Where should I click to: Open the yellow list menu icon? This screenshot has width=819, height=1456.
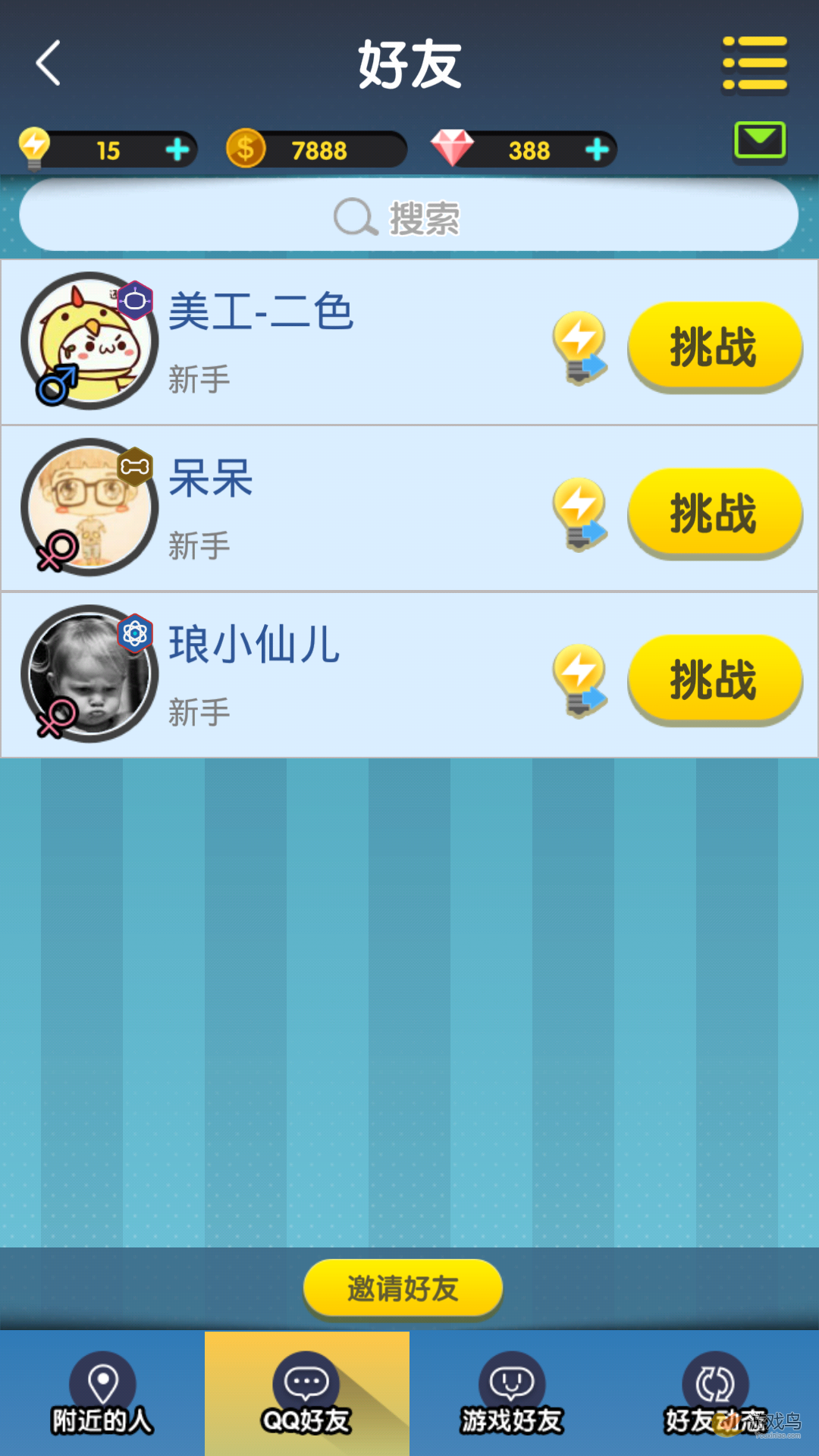755,64
